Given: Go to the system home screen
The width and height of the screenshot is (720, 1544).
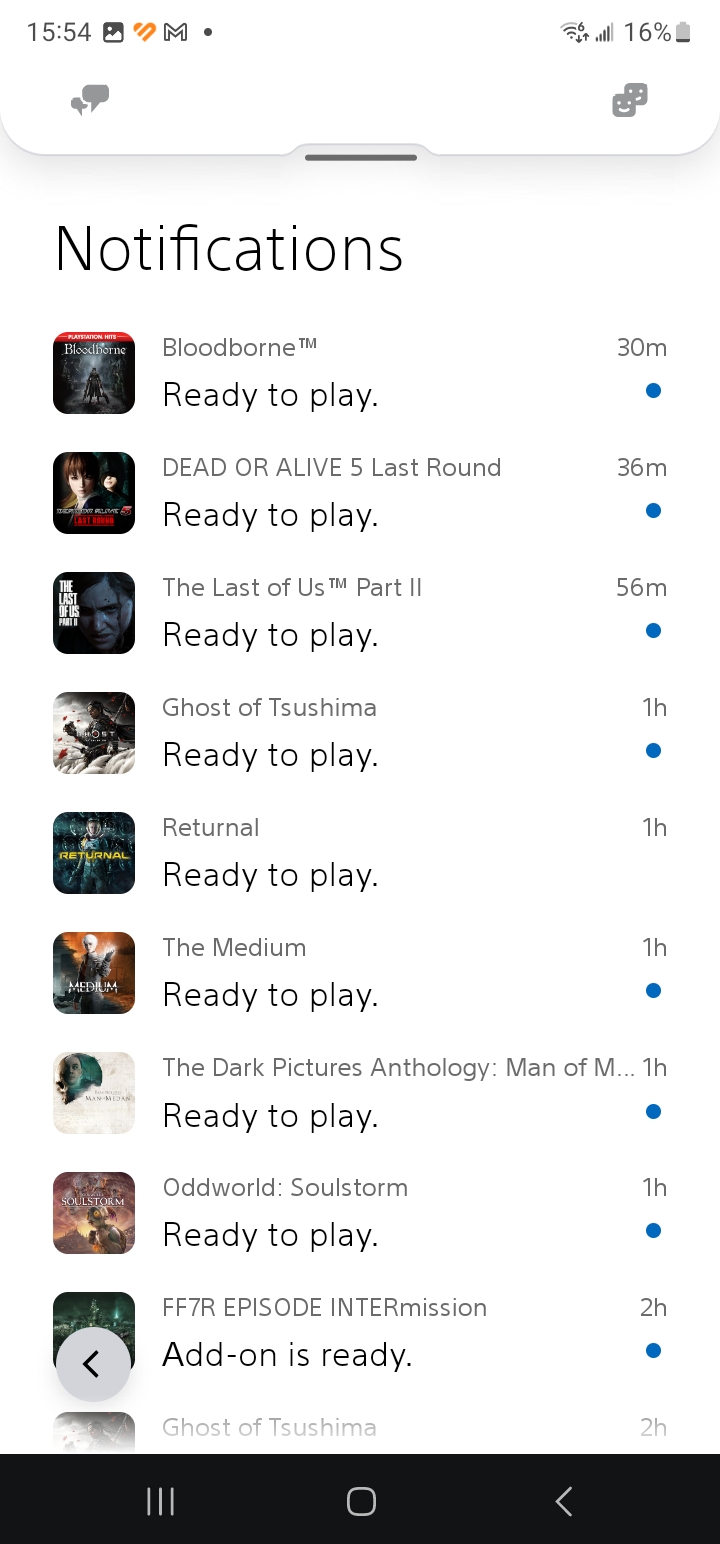Looking at the screenshot, I should point(361,1501).
